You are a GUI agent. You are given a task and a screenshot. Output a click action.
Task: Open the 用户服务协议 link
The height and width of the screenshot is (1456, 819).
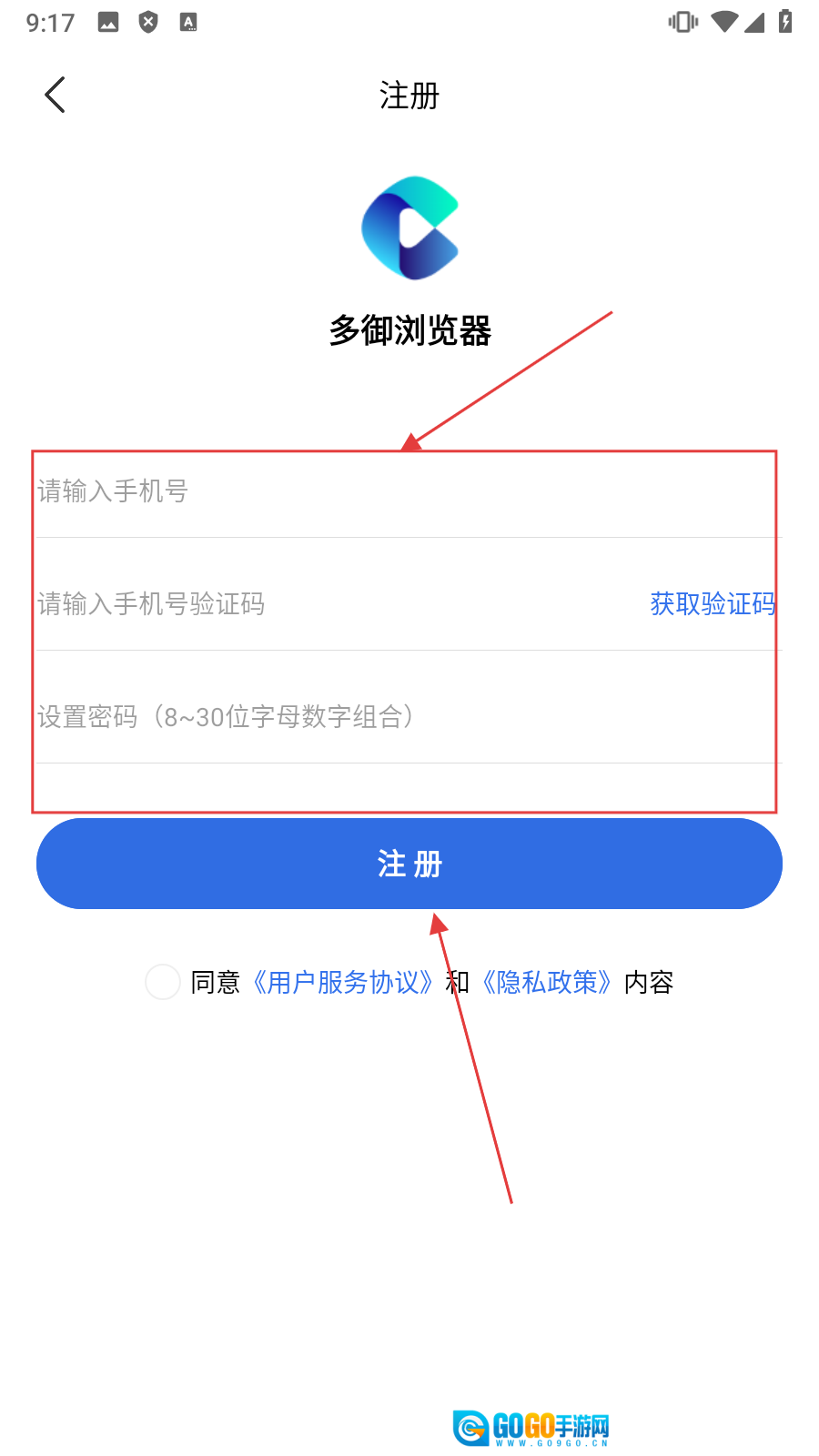343,983
